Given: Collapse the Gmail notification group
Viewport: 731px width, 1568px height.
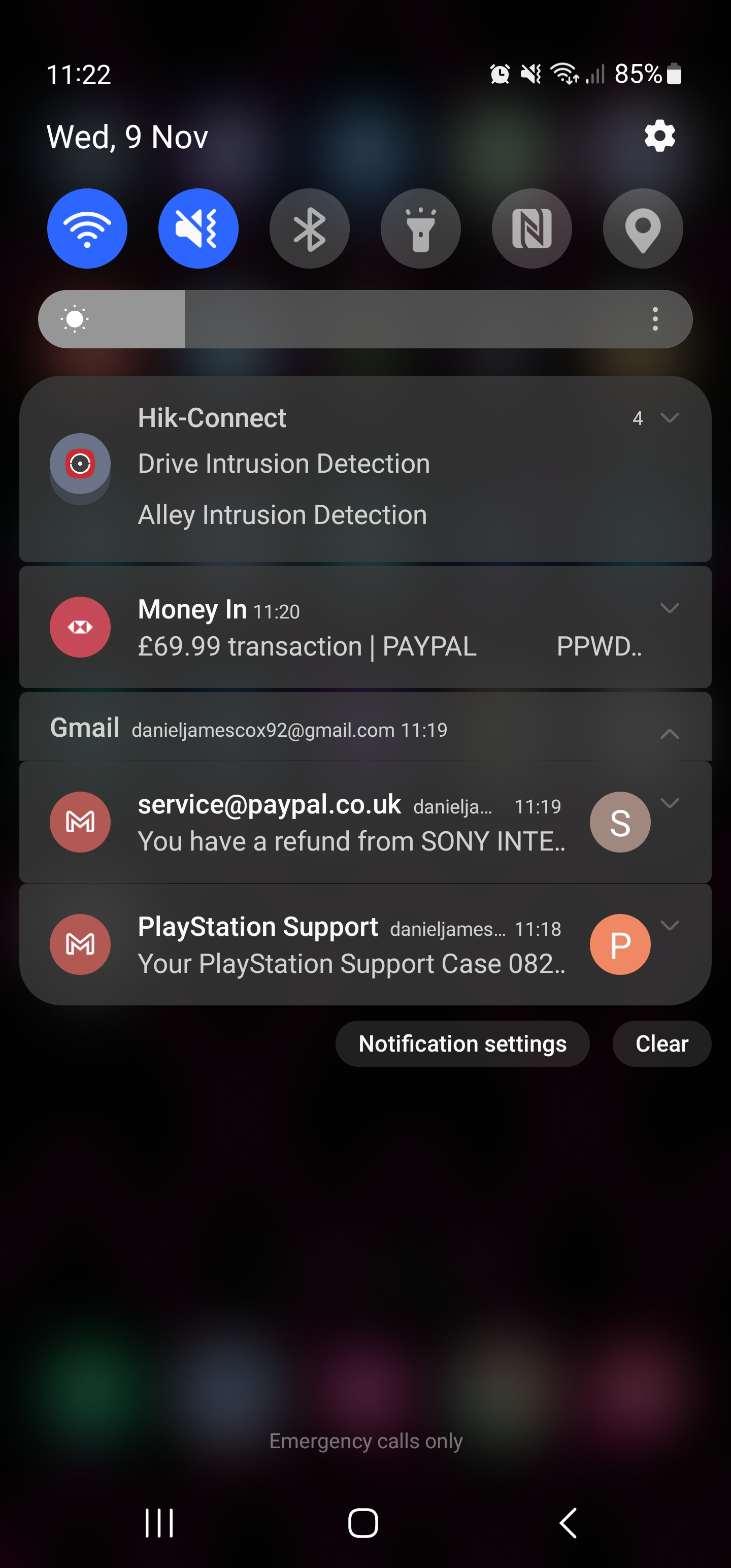Looking at the screenshot, I should pyautogui.click(x=669, y=734).
